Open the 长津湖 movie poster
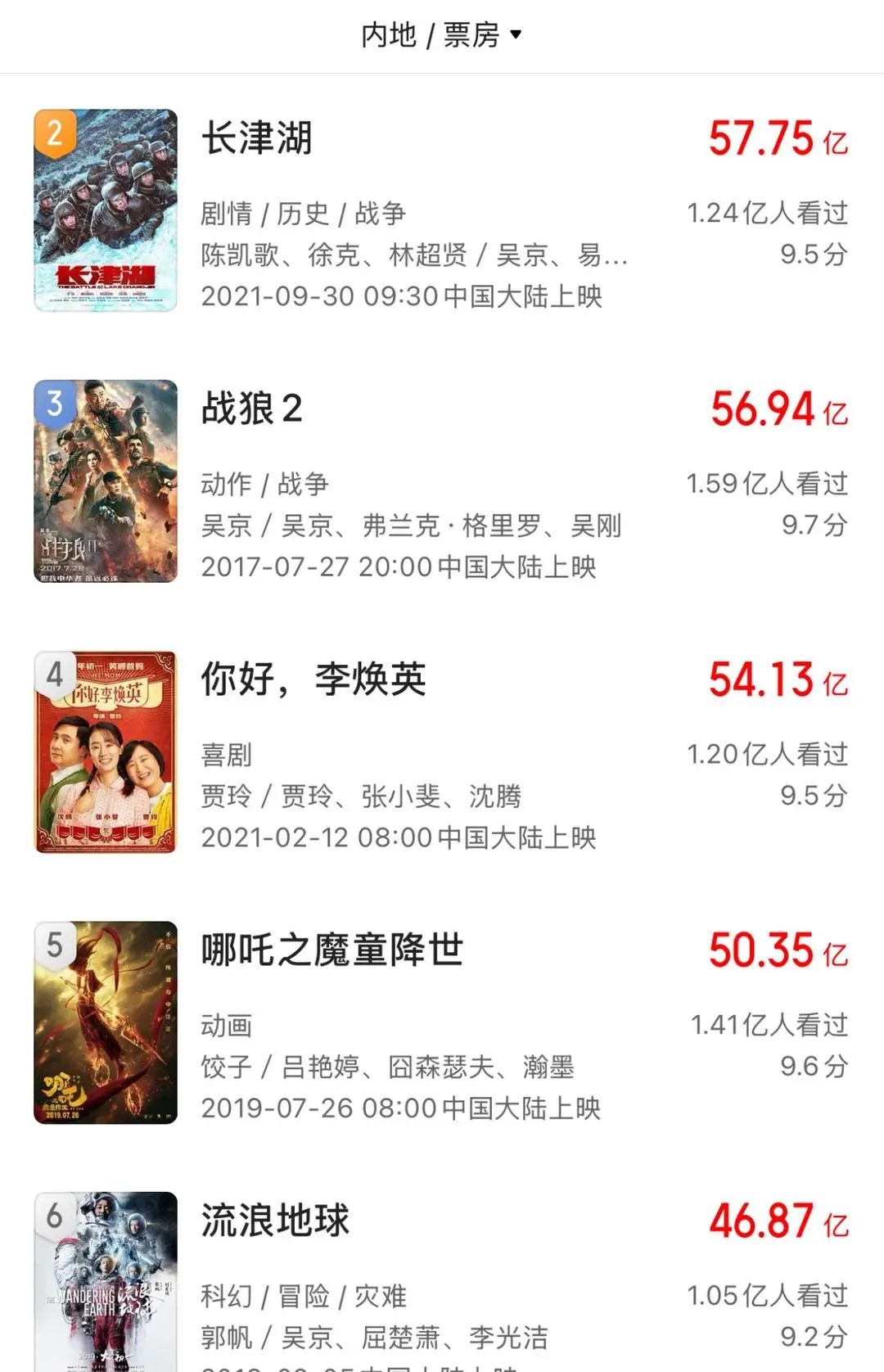Image resolution: width=884 pixels, height=1372 pixels. point(106,213)
